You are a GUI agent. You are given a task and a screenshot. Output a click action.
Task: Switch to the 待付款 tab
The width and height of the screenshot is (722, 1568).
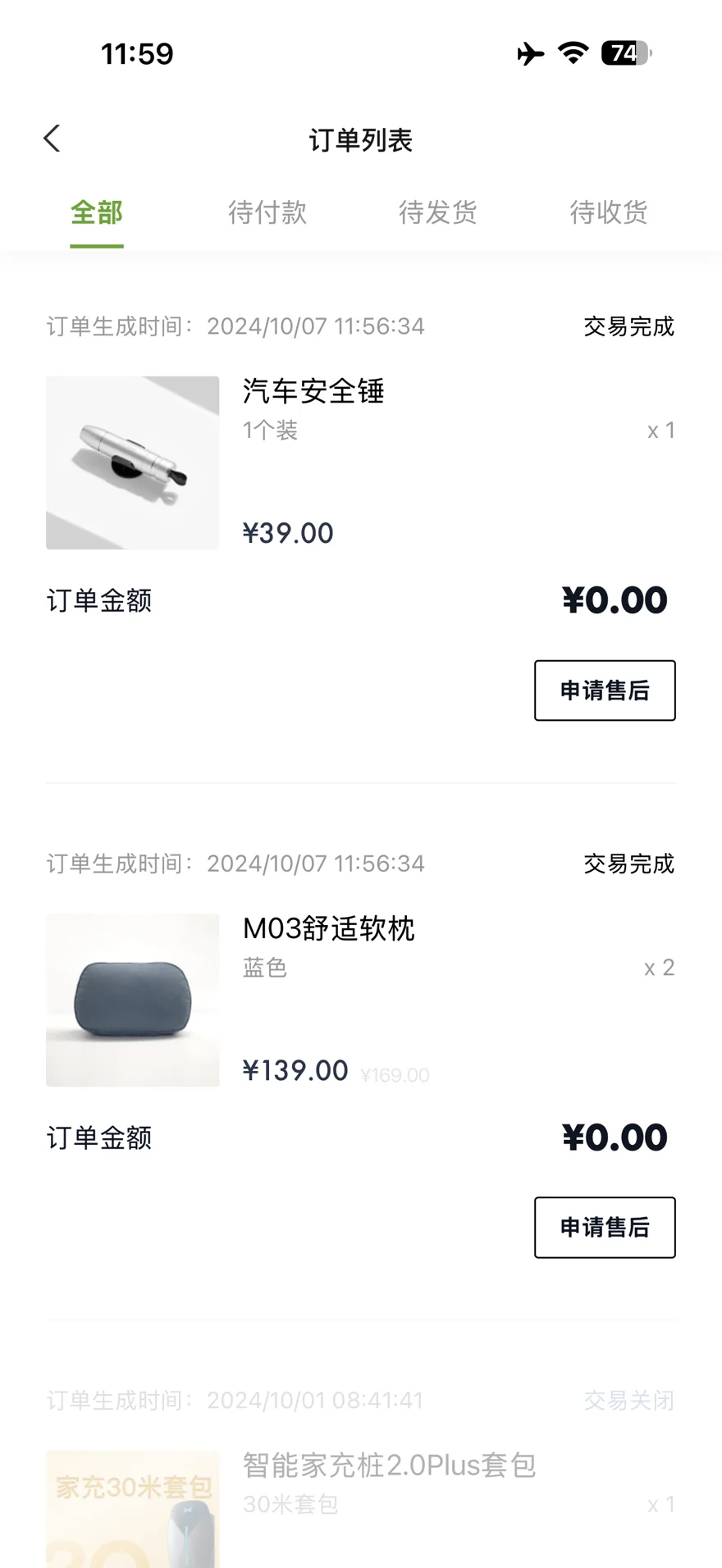[x=267, y=213]
